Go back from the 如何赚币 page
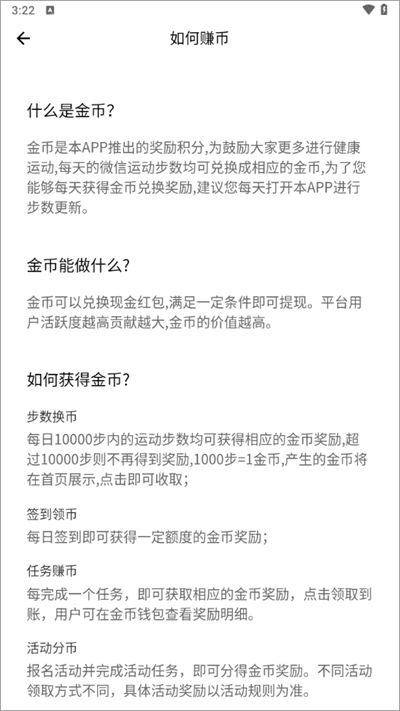This screenshot has height=711, width=400. coord(23,39)
